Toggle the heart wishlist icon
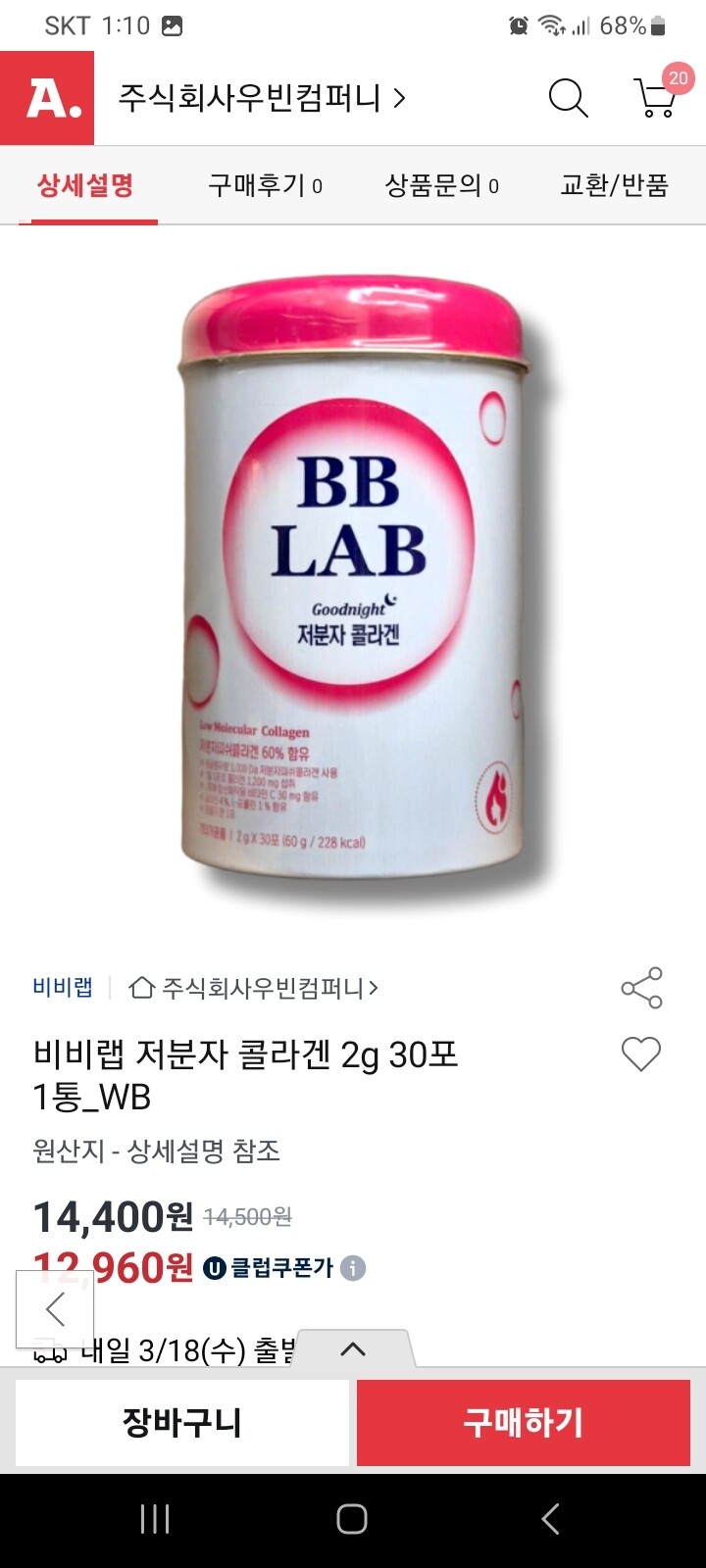 tap(640, 1055)
